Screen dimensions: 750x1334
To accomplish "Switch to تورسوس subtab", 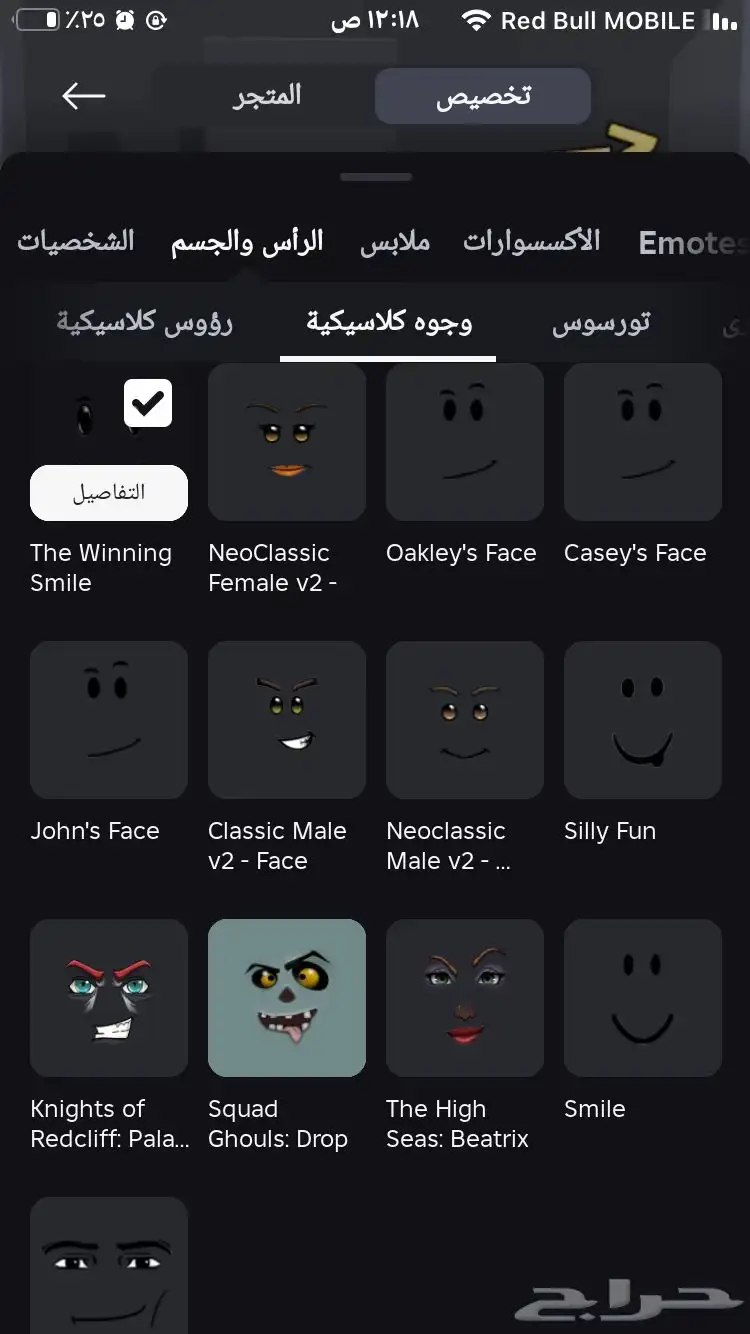I will coord(601,322).
